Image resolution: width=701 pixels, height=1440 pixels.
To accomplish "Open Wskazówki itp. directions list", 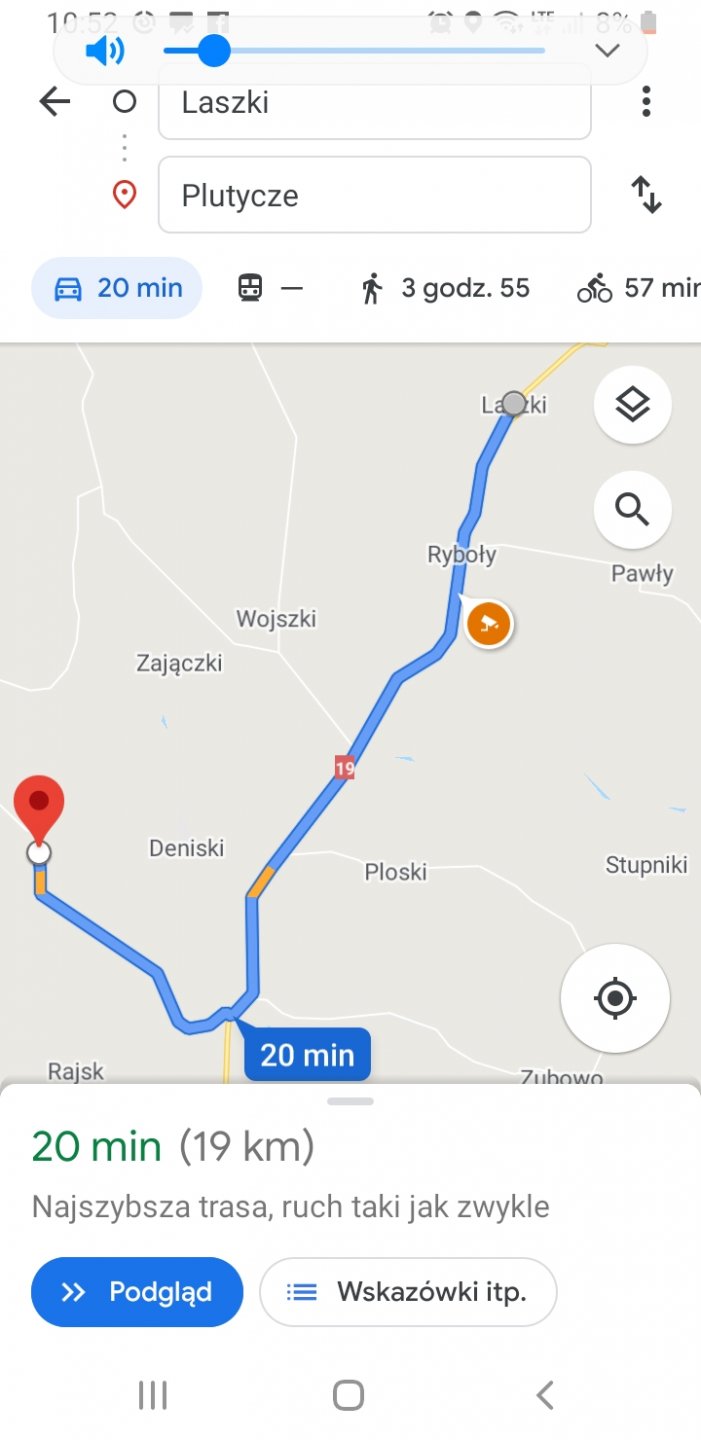I will pyautogui.click(x=408, y=1292).
